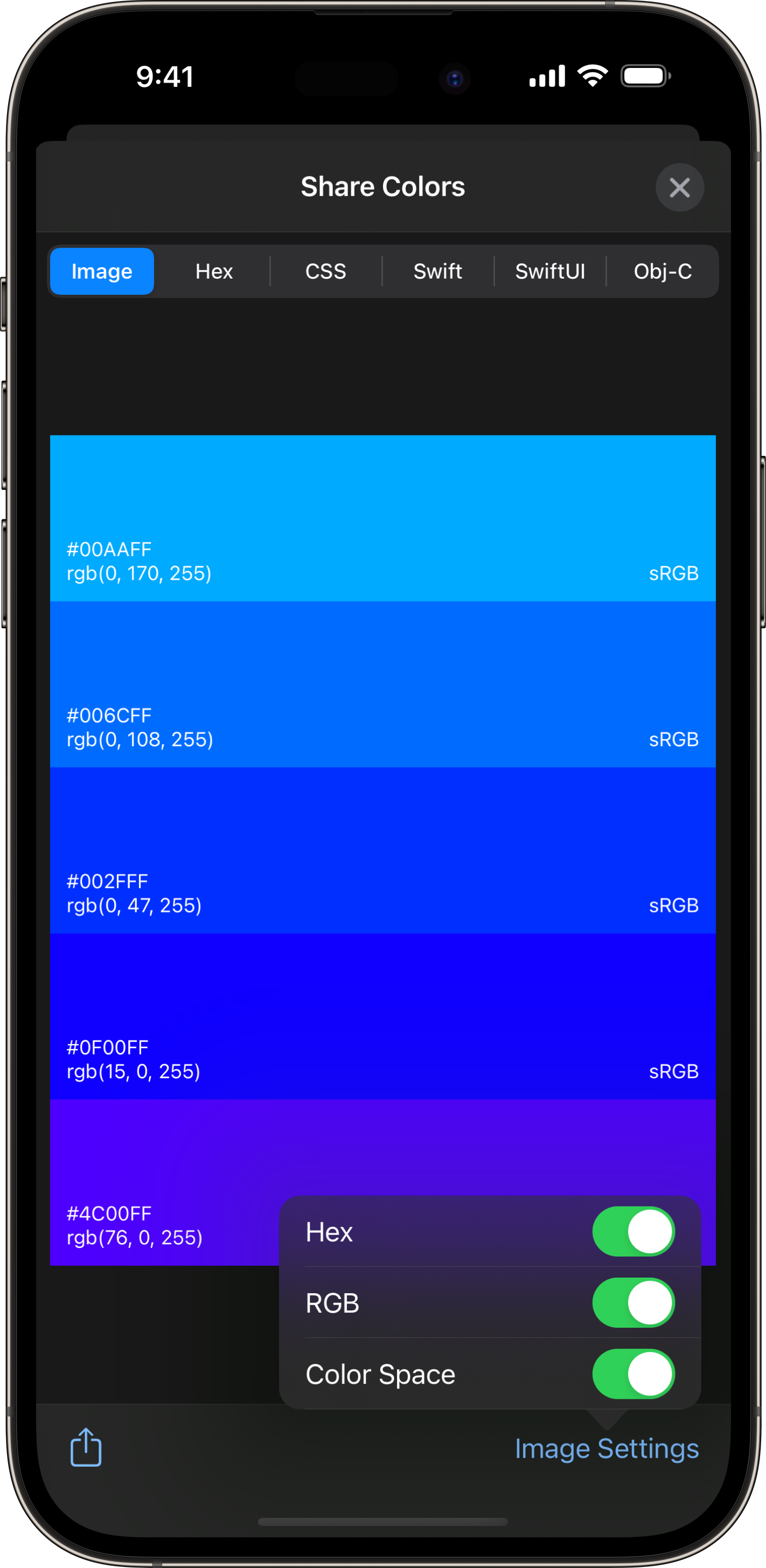Switch to the CSS tab
This screenshot has height=1568, width=766.
click(325, 272)
